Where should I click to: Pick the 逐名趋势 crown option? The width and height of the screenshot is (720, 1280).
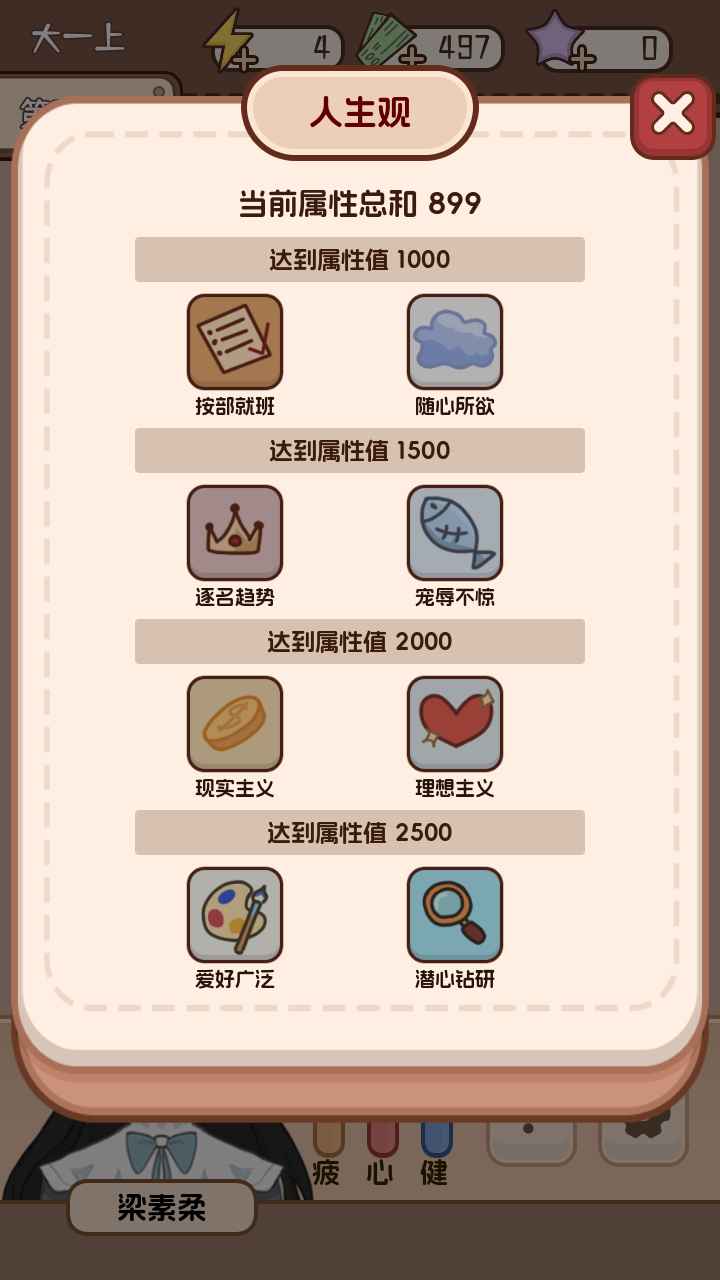click(x=235, y=533)
